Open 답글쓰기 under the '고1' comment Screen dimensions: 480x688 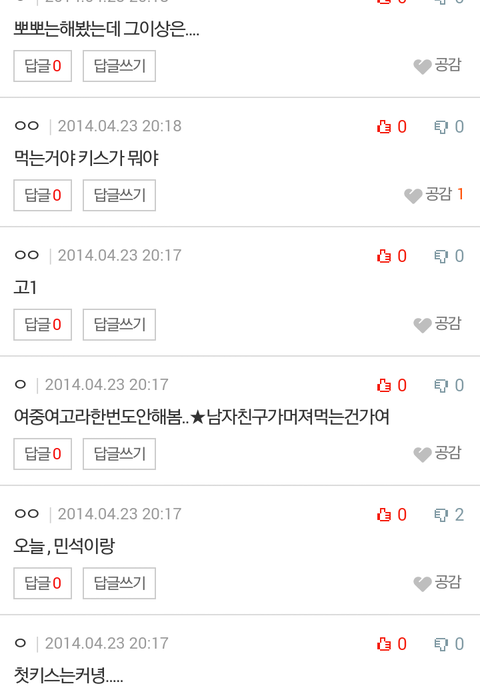coord(119,324)
